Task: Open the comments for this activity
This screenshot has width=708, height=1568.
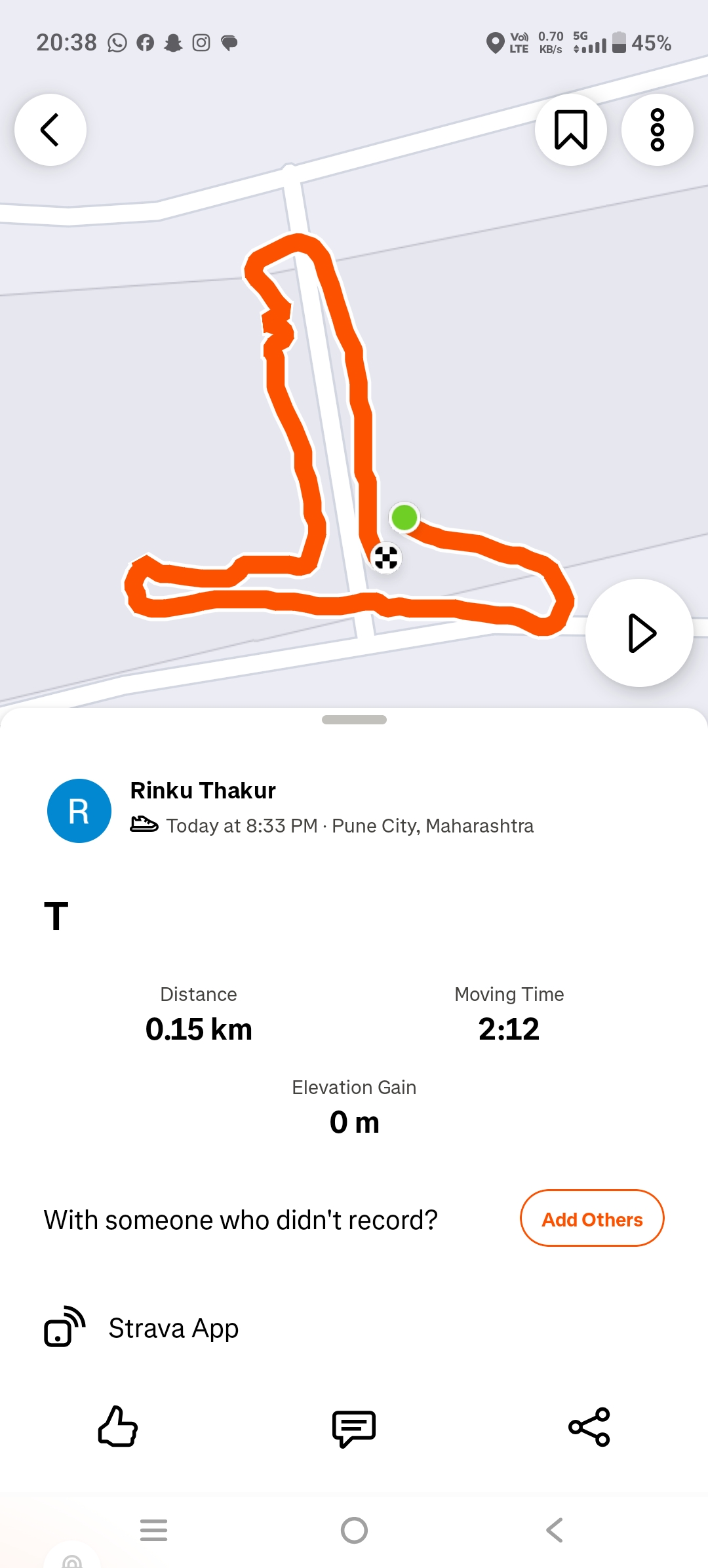Action: tap(354, 1428)
